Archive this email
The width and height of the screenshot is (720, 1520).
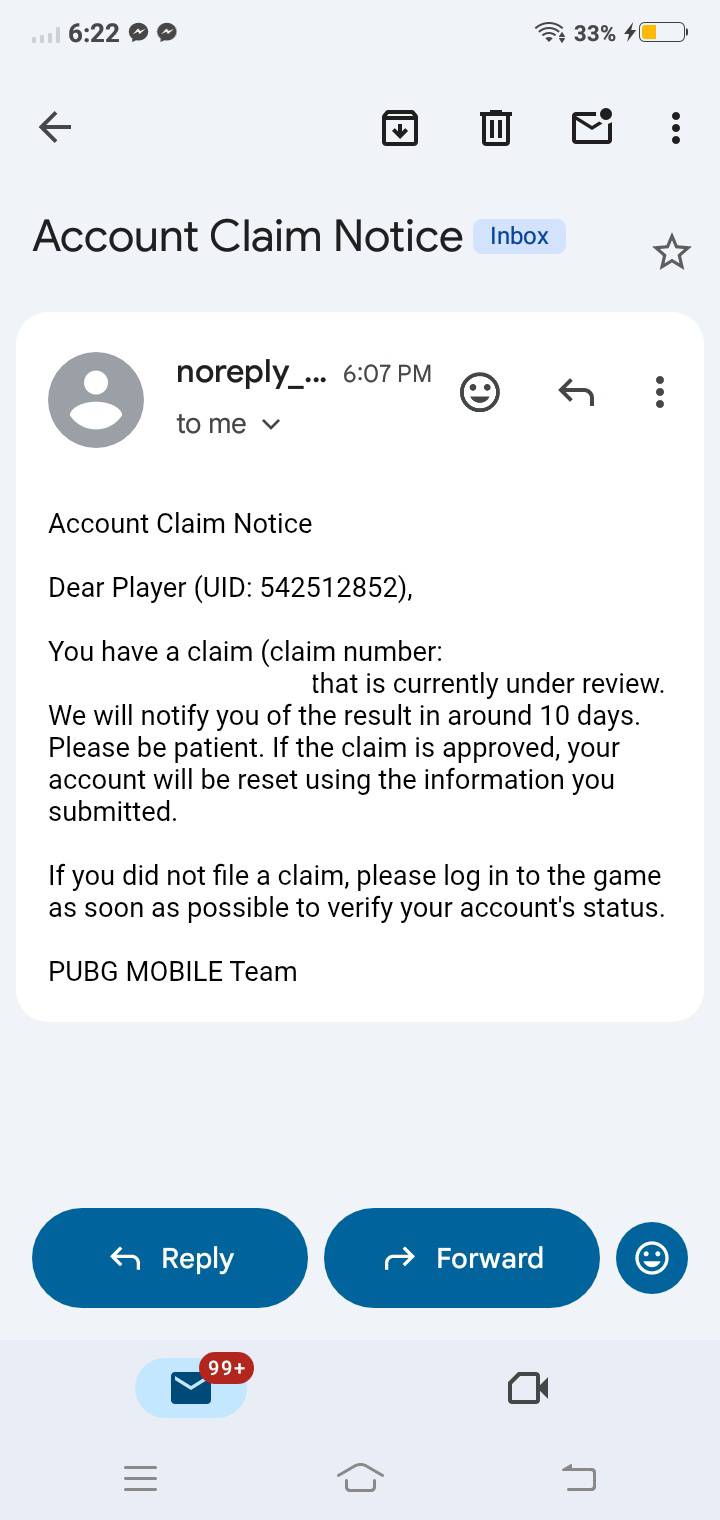point(400,128)
